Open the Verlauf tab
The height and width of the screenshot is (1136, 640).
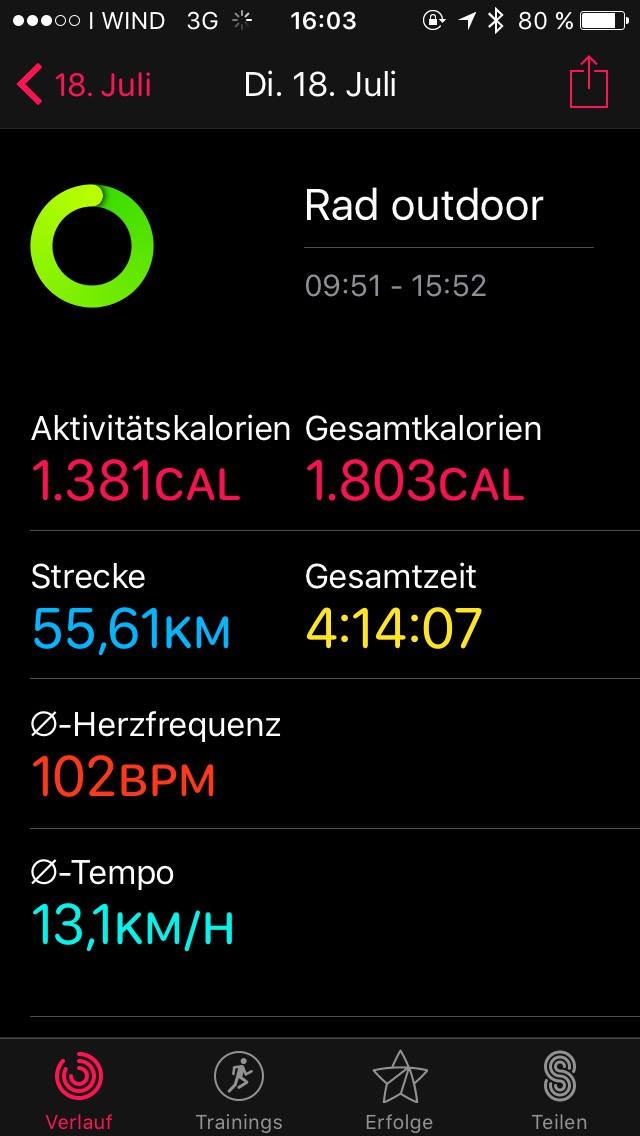(x=79, y=1089)
